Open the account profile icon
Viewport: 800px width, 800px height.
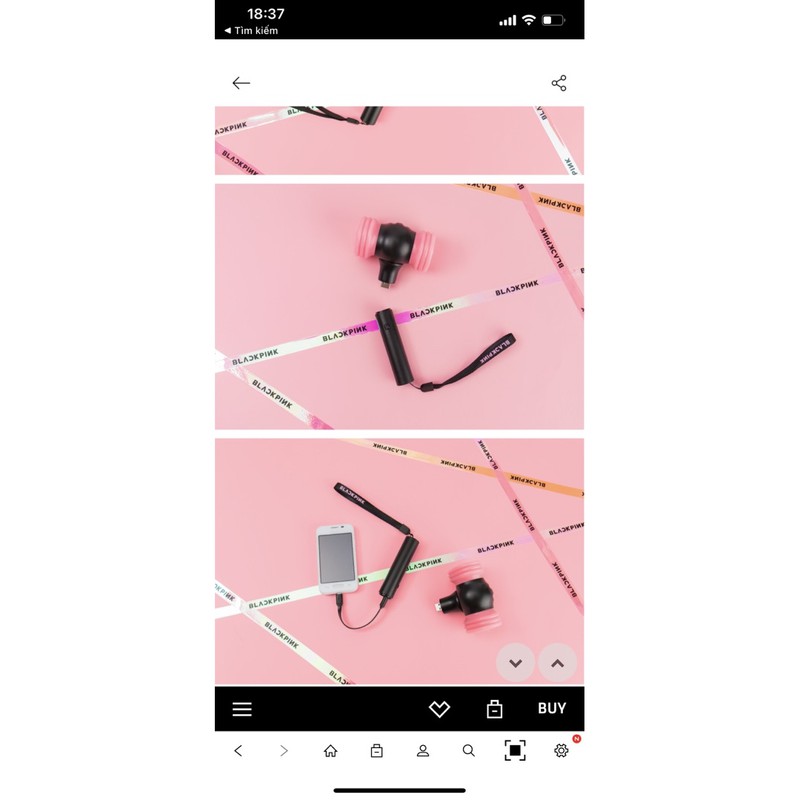pos(423,750)
